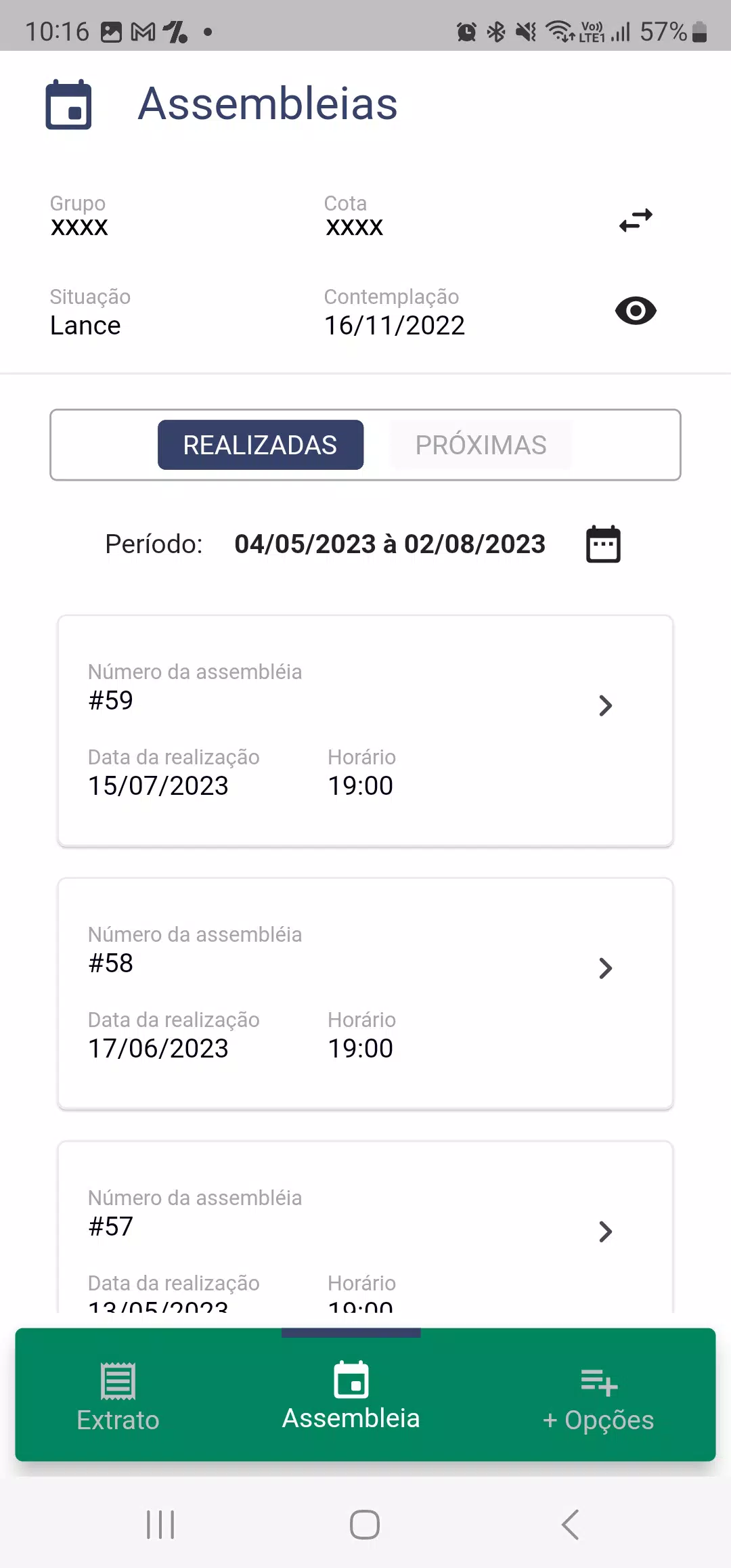The width and height of the screenshot is (731, 1568).
Task: Open the + Opções tab
Action: [x=598, y=1396]
